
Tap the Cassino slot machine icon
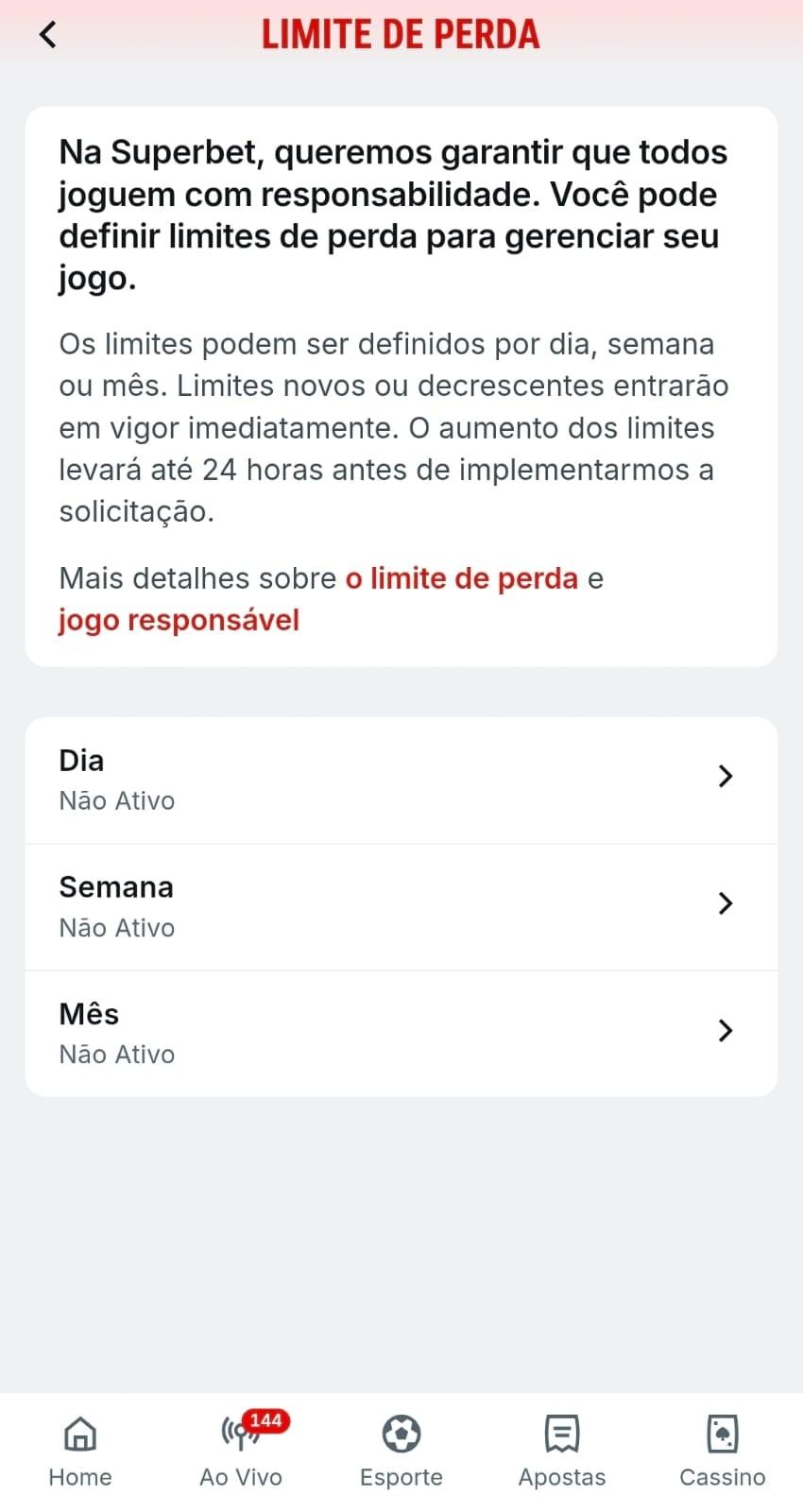(722, 1434)
